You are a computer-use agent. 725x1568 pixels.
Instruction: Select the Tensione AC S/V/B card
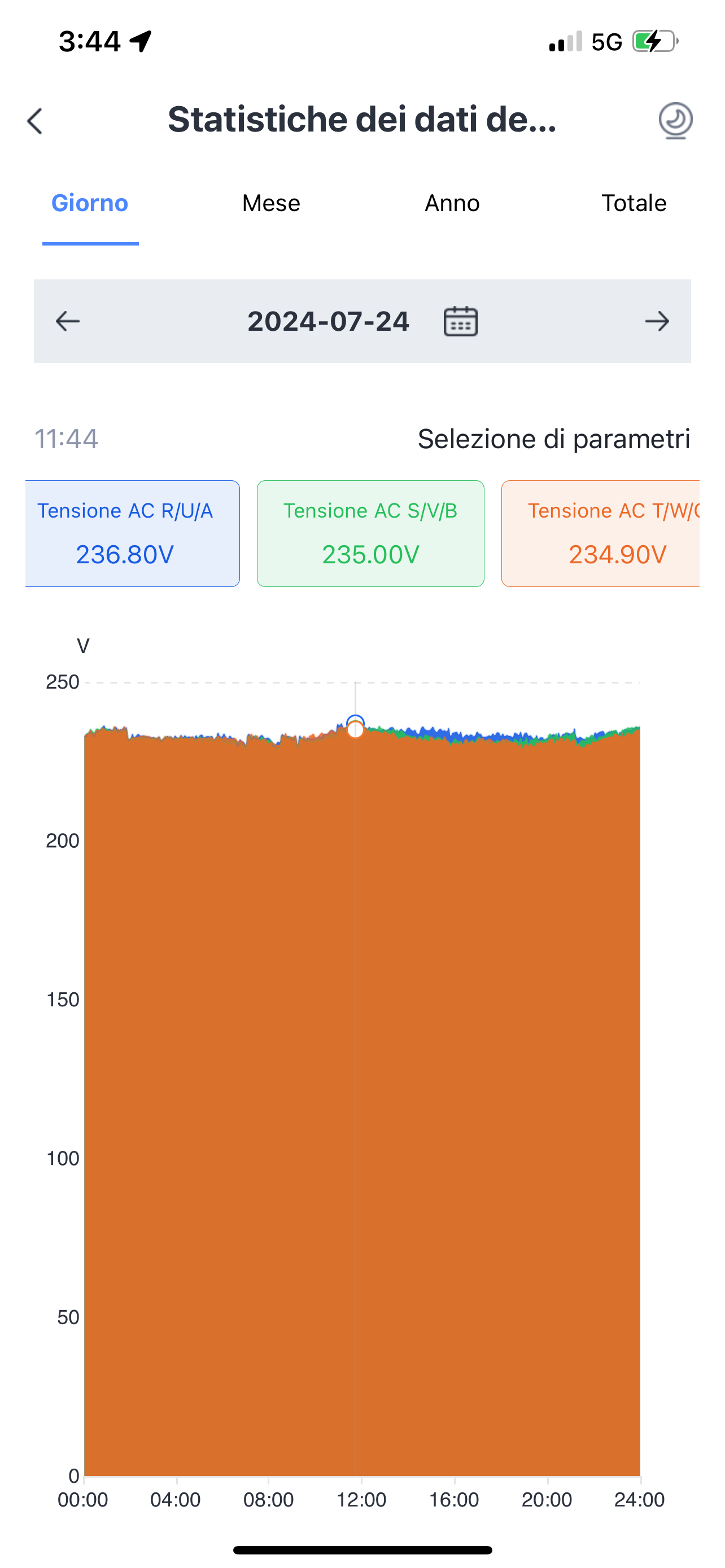pos(370,533)
